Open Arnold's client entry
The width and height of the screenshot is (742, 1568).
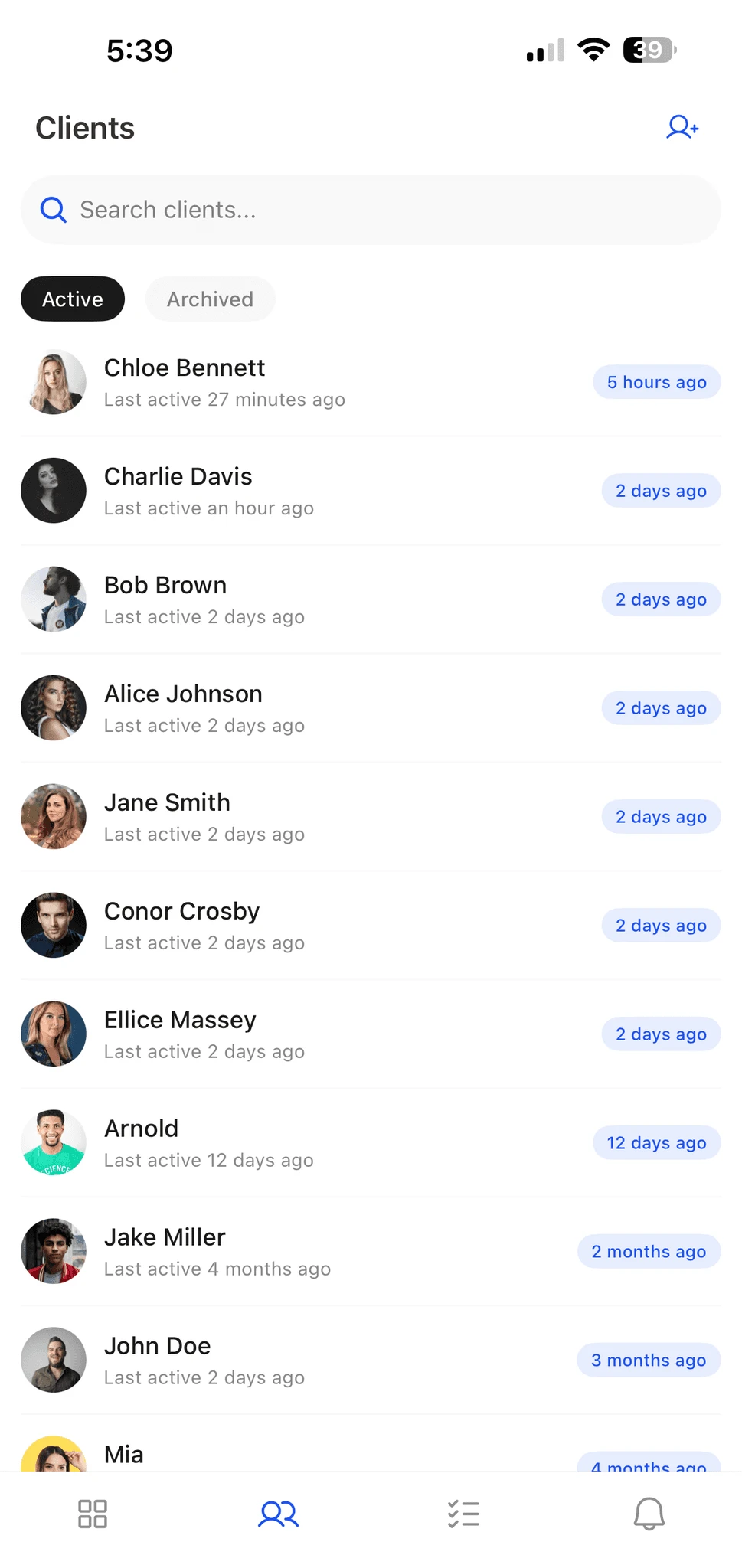click(x=306, y=1143)
